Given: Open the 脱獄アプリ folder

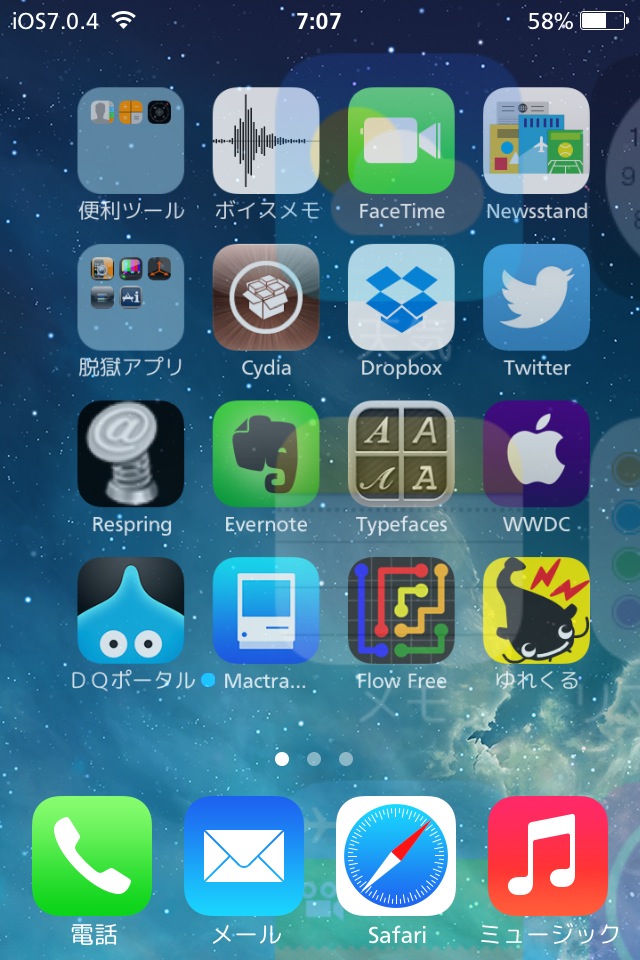Looking at the screenshot, I should coord(131,297).
